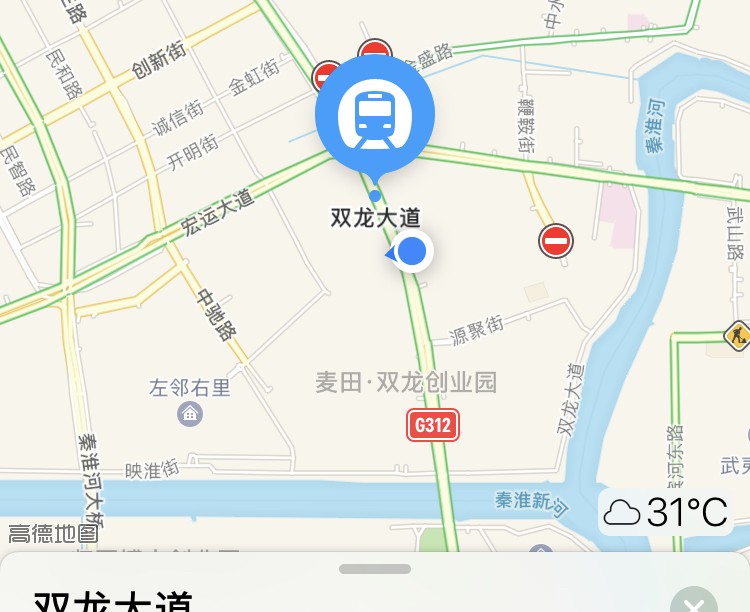This screenshot has width=750, height=612.
Task: View the road closure marker below 鞭鞍街
Action: (x=556, y=241)
